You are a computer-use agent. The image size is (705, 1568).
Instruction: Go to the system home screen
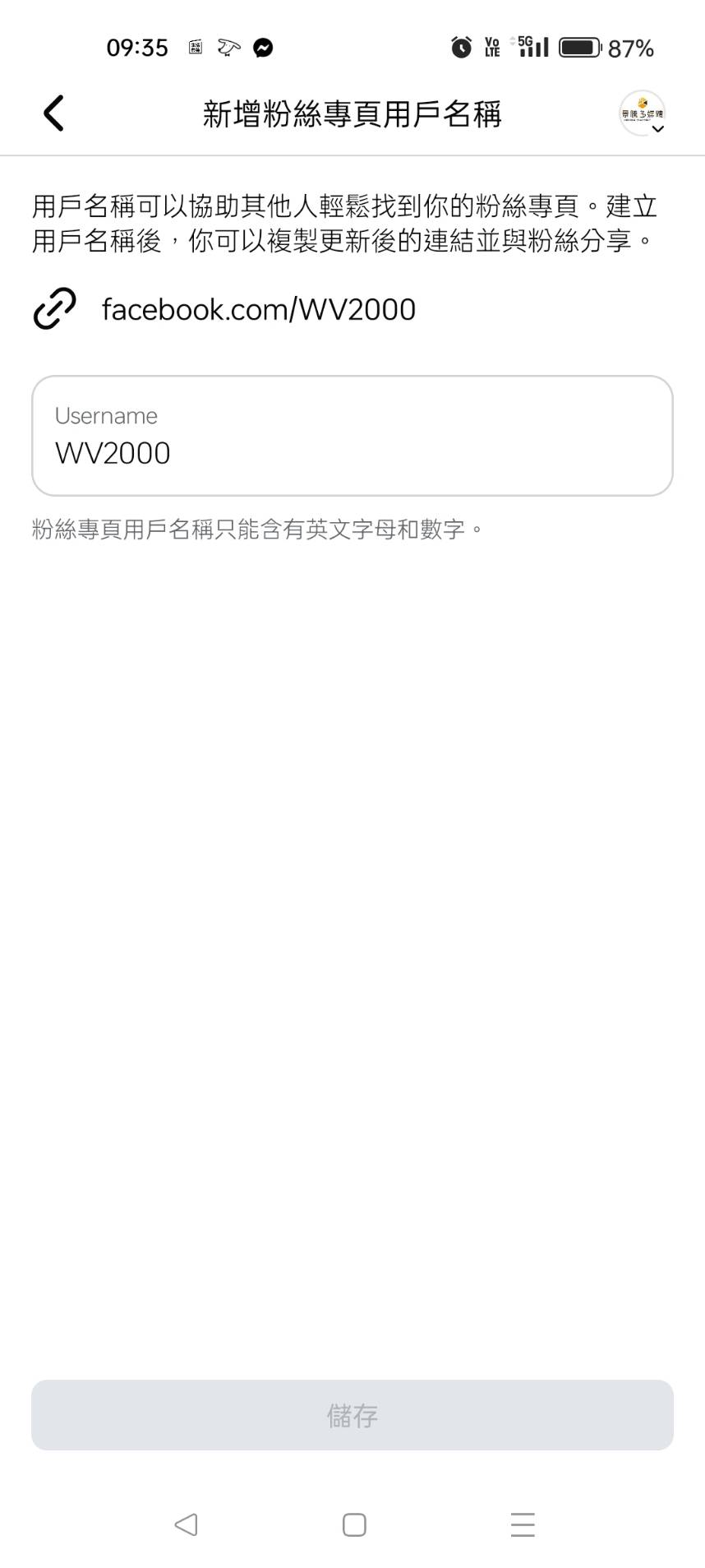(x=354, y=1524)
